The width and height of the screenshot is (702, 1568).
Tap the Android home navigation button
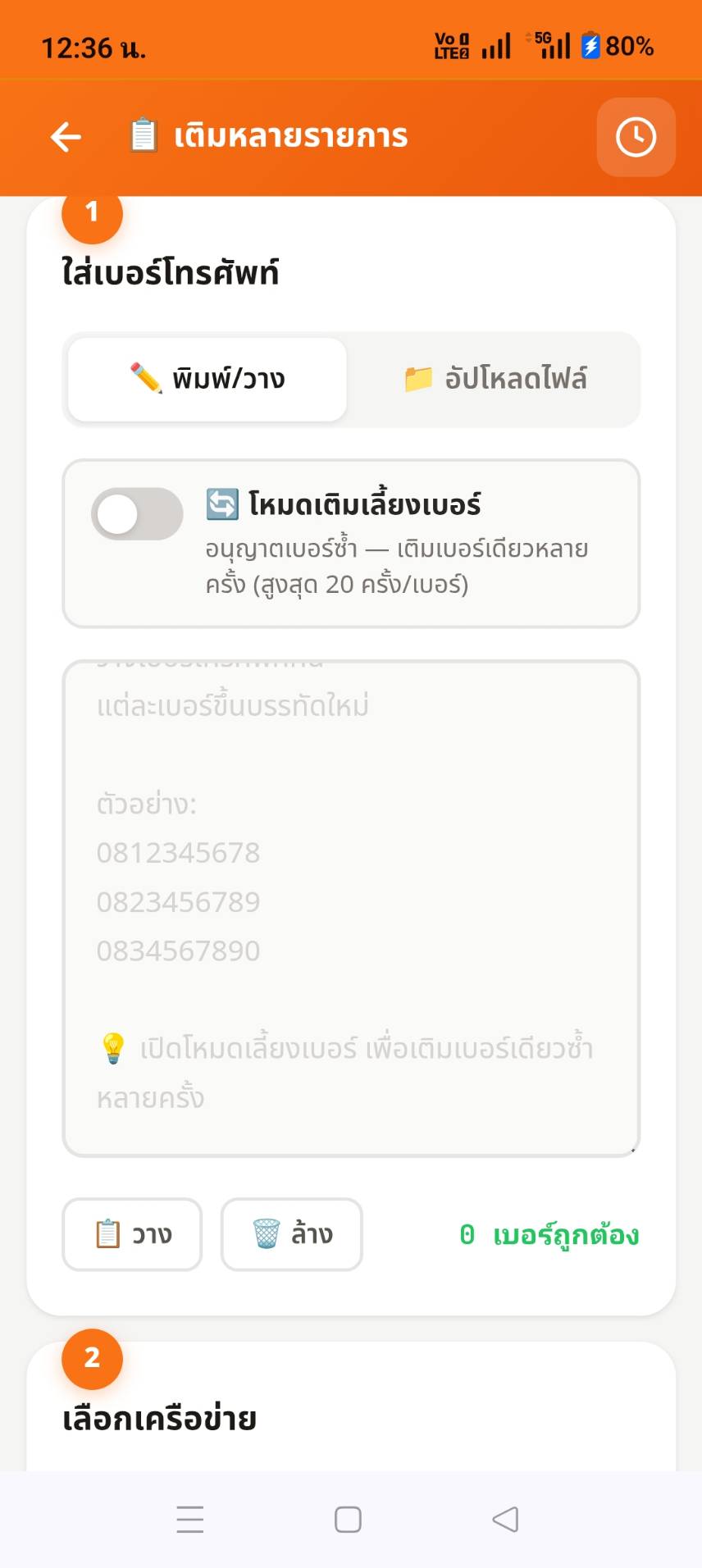pyautogui.click(x=347, y=1519)
